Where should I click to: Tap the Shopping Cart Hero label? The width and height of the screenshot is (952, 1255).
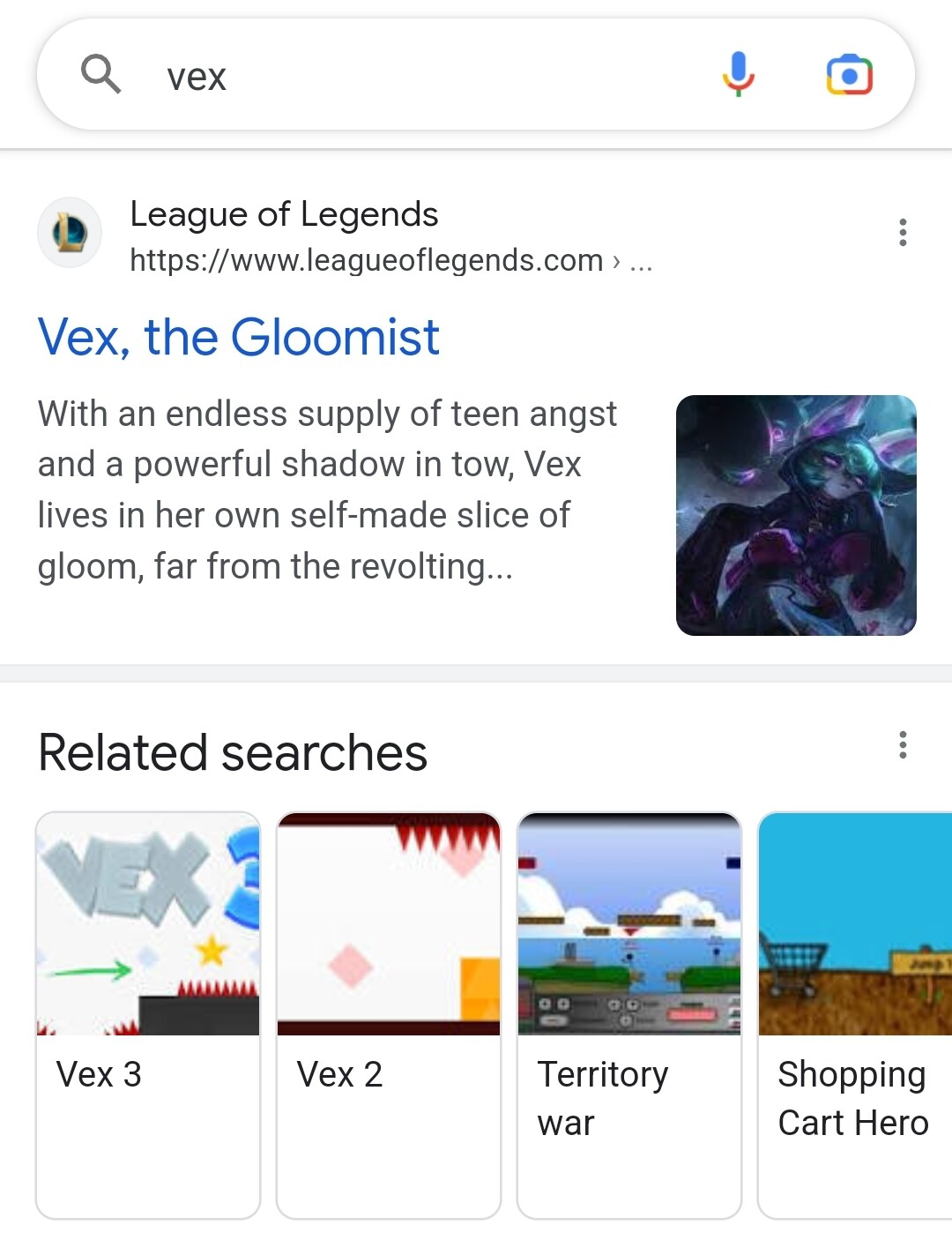pyautogui.click(x=852, y=1097)
